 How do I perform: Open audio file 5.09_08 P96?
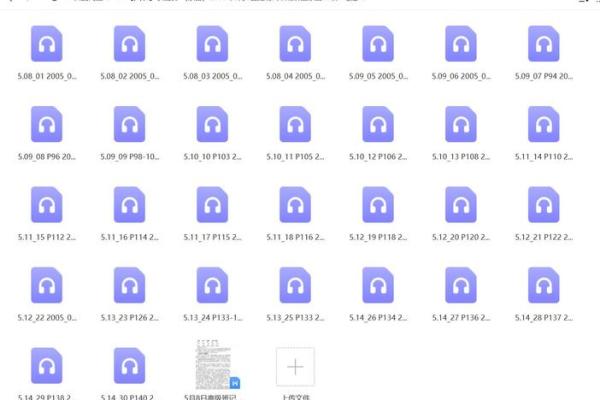pyautogui.click(x=47, y=124)
